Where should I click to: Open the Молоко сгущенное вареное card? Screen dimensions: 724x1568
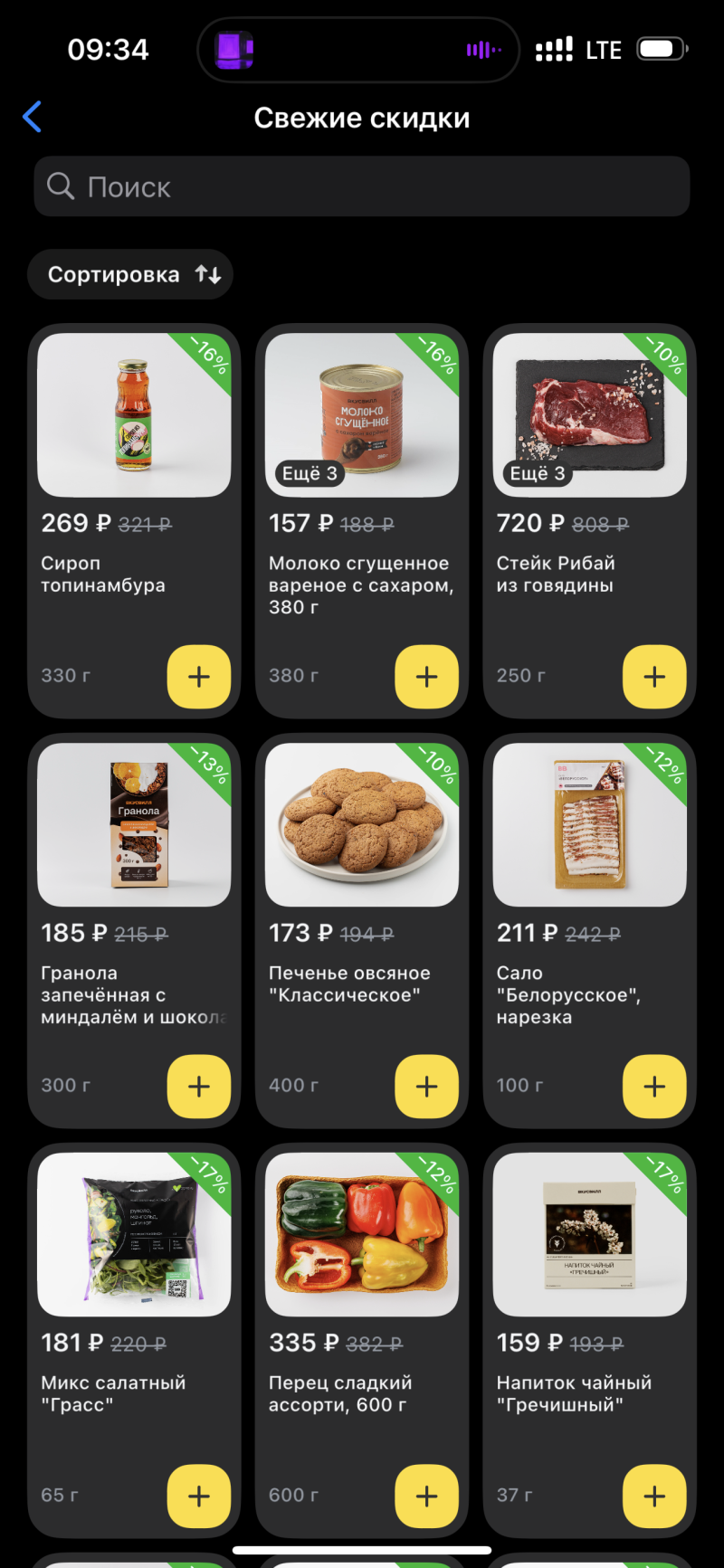point(362,416)
